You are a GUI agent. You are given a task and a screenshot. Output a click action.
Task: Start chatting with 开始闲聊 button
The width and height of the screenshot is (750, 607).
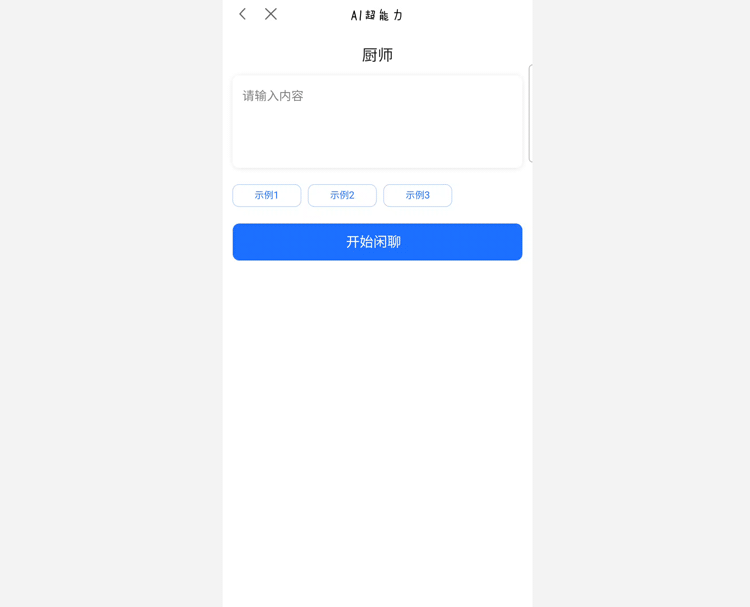click(x=377, y=242)
